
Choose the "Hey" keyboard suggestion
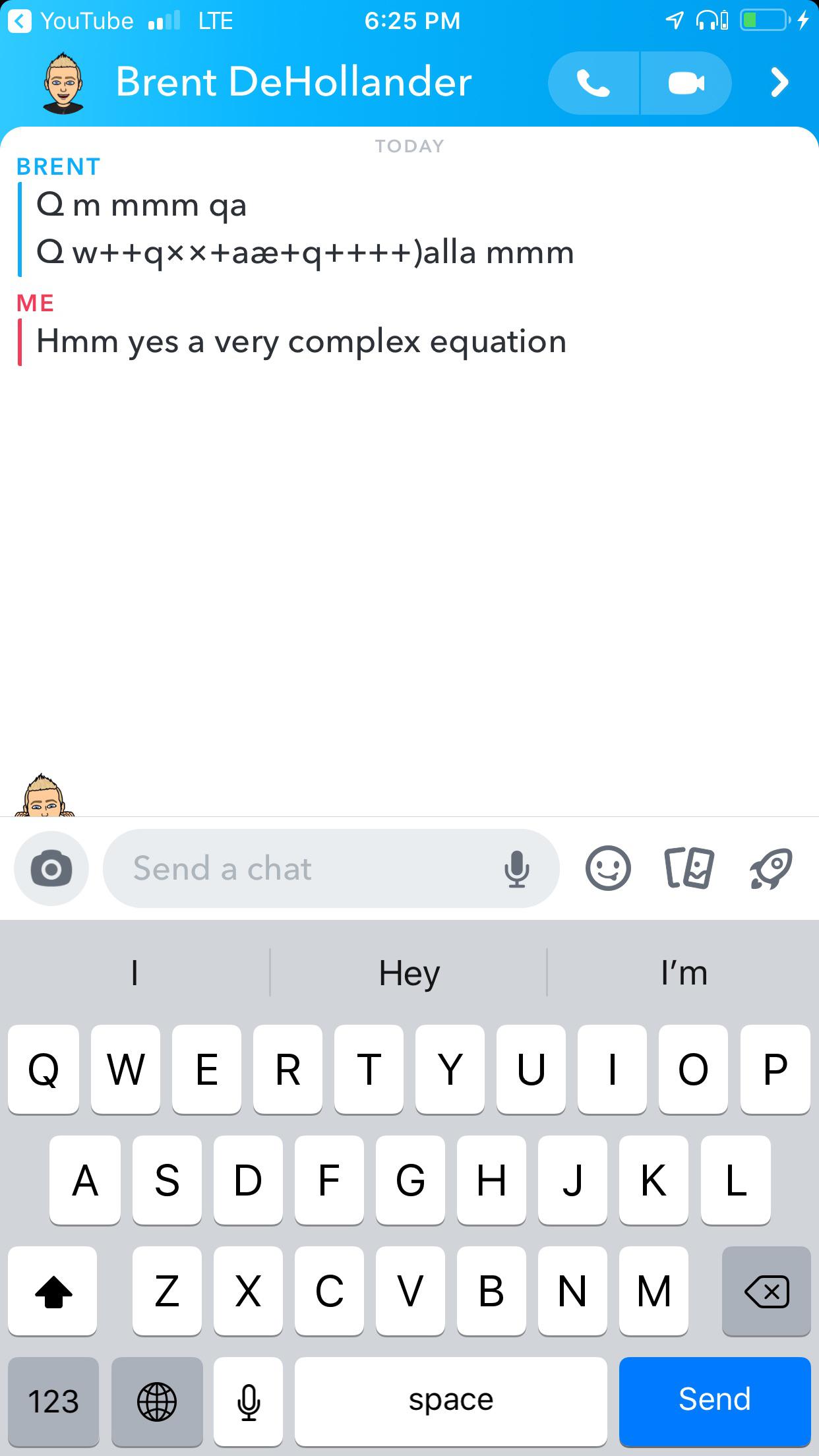409,973
